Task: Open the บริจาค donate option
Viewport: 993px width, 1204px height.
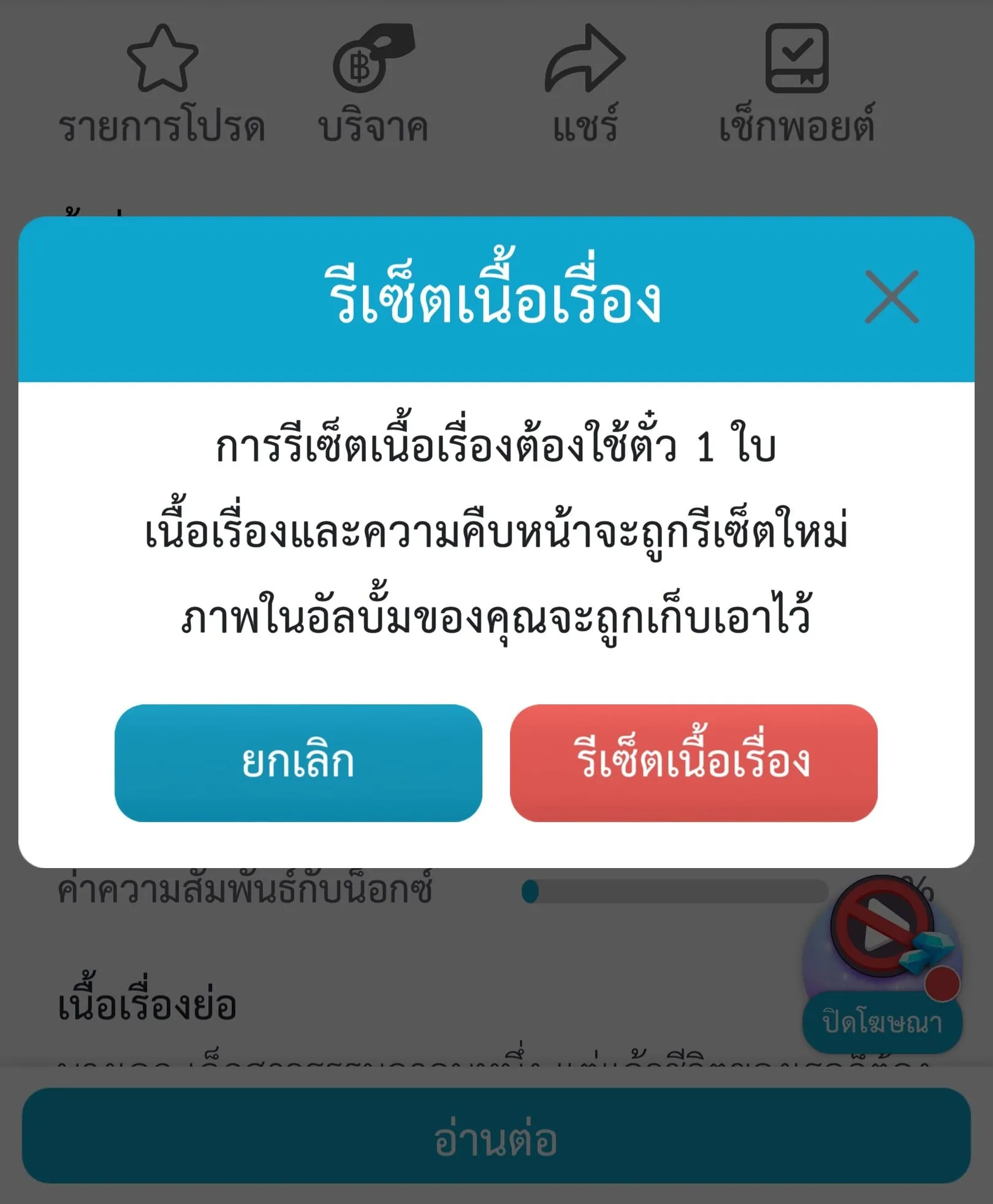Action: tap(373, 83)
